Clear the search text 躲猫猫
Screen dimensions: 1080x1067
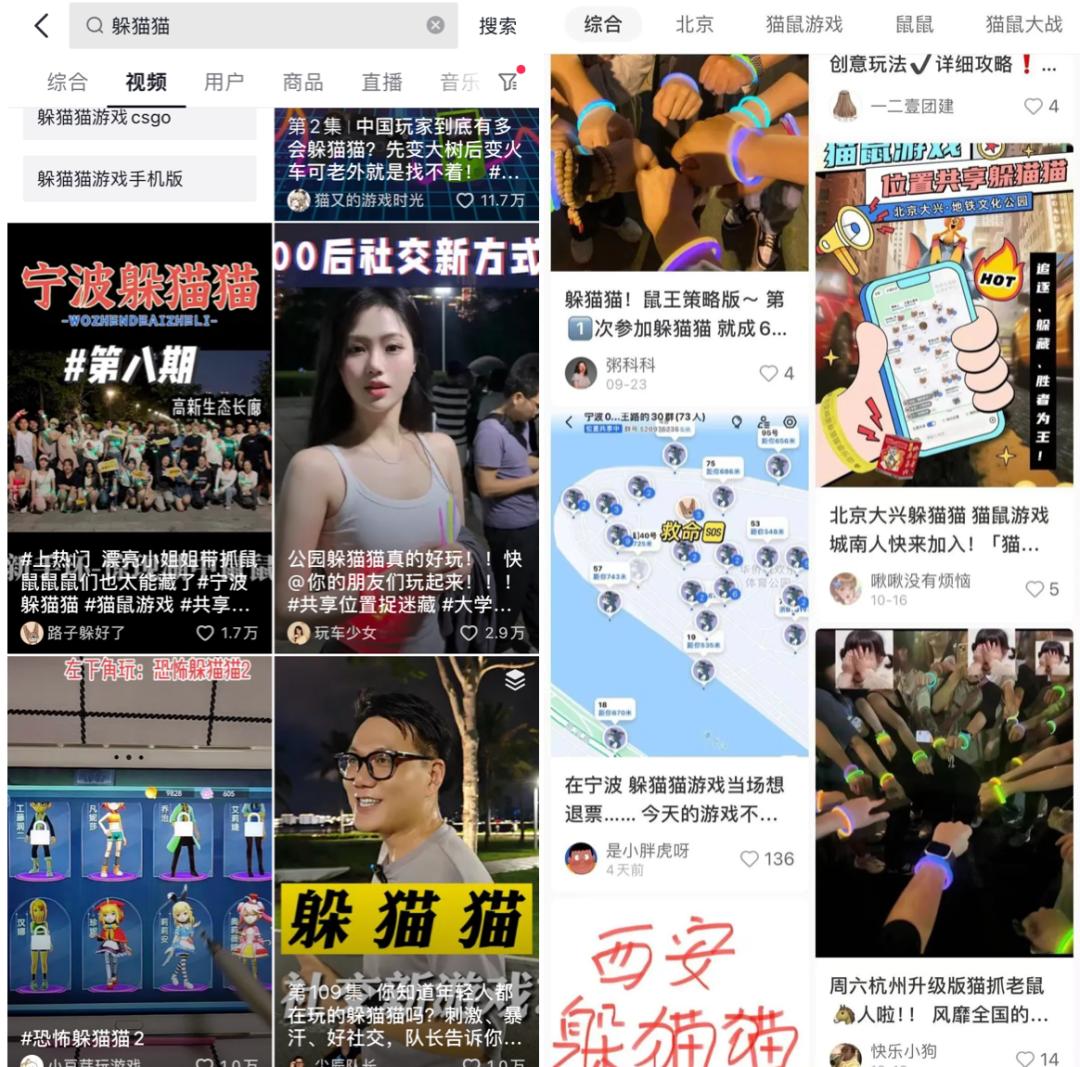point(435,26)
